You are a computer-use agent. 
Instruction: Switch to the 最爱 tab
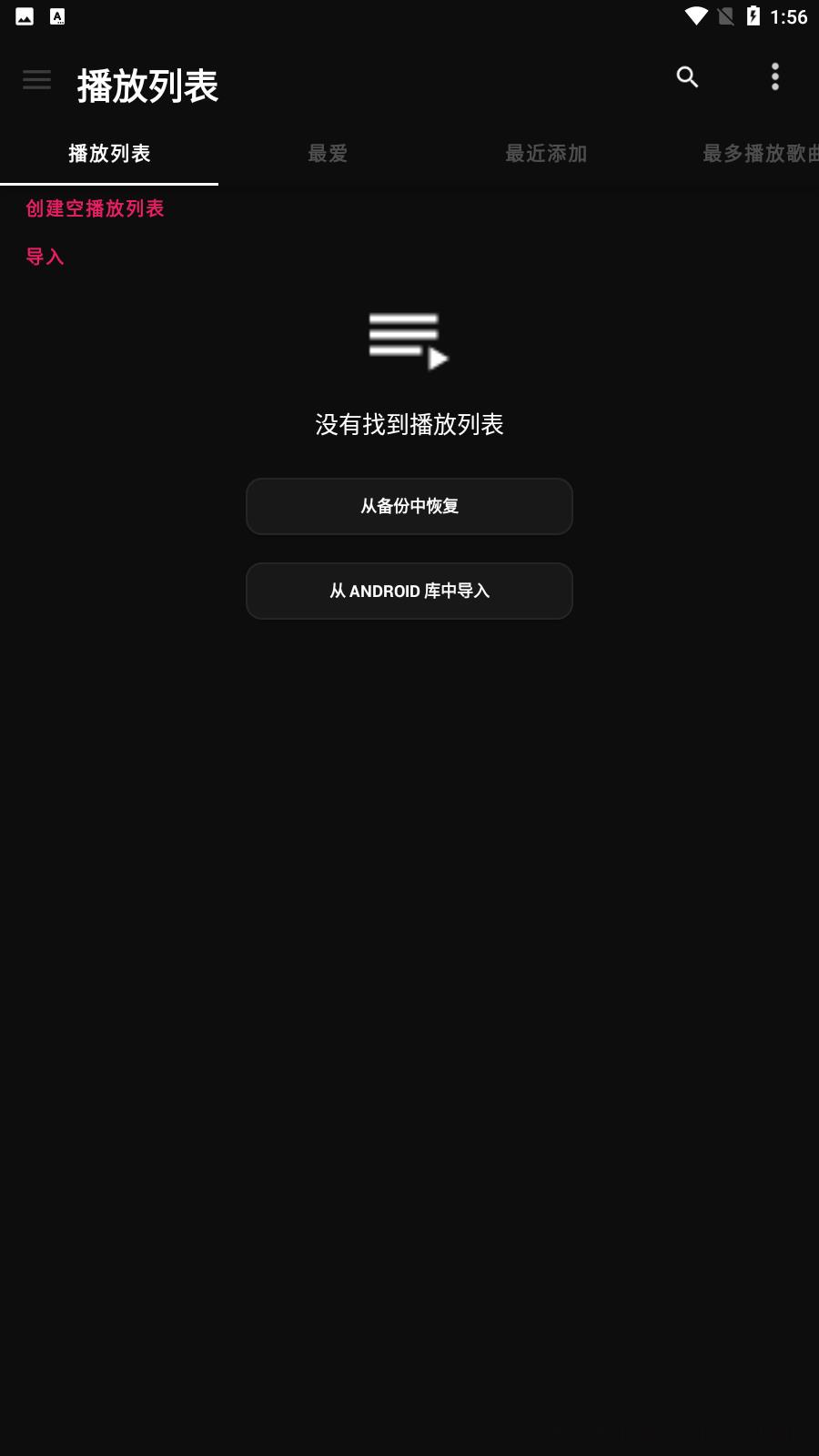[x=328, y=154]
